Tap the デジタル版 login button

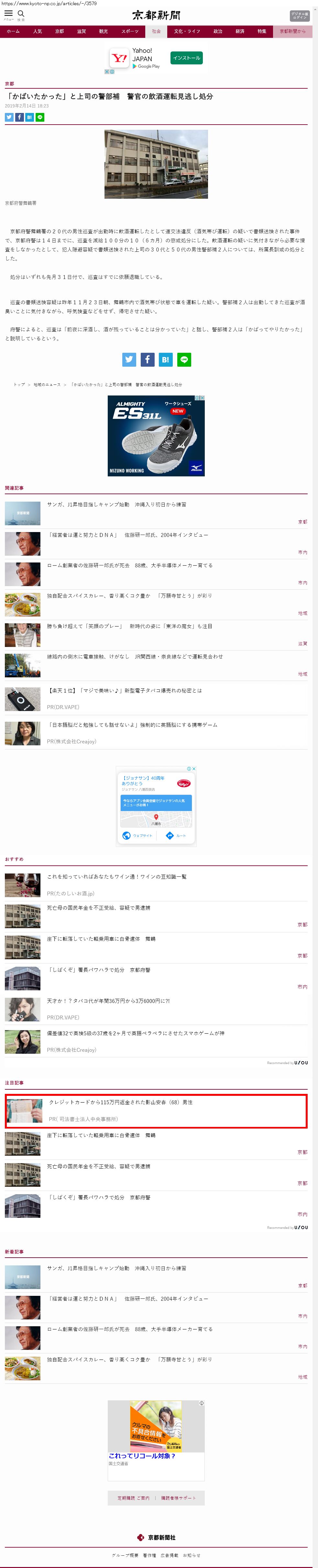[x=299, y=16]
